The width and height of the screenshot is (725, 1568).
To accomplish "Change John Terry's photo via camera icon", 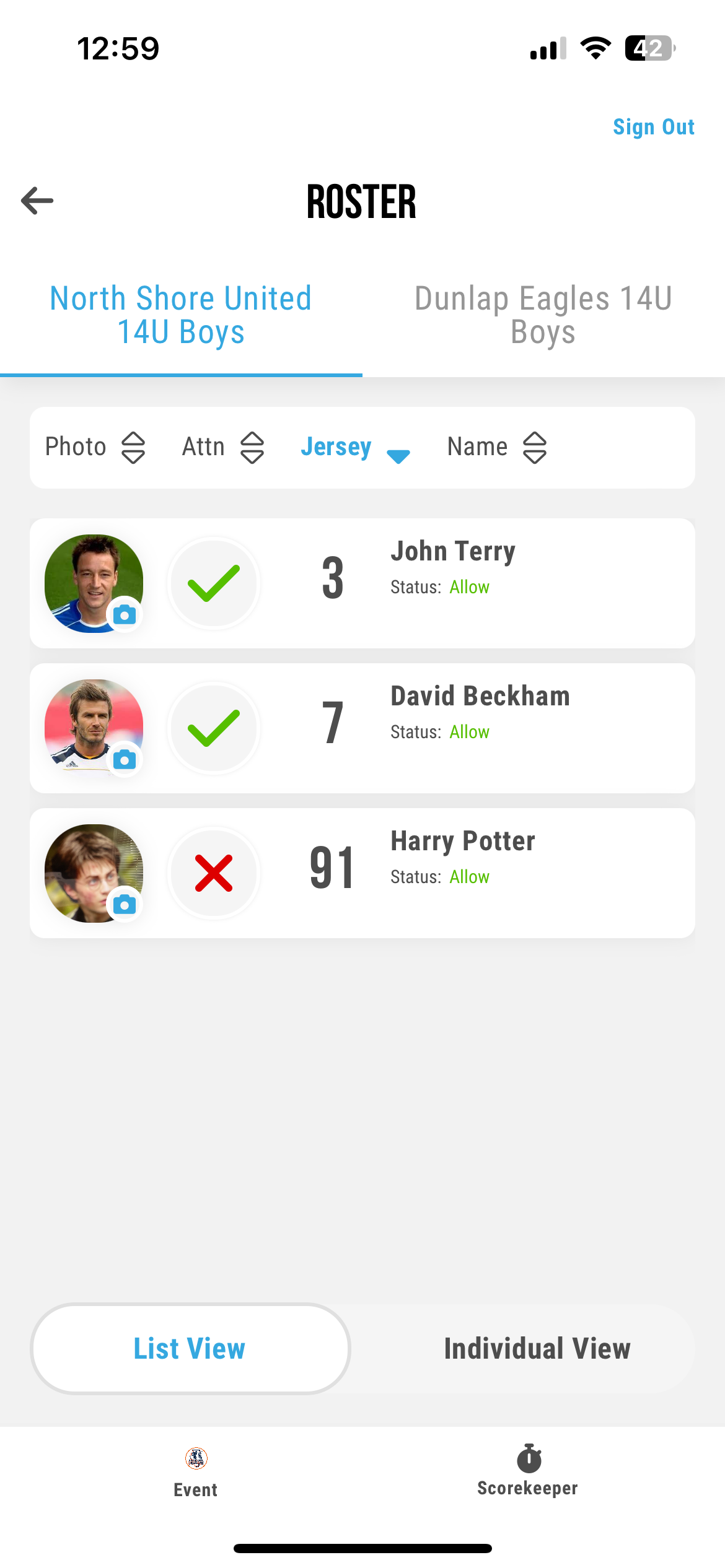I will point(125,615).
